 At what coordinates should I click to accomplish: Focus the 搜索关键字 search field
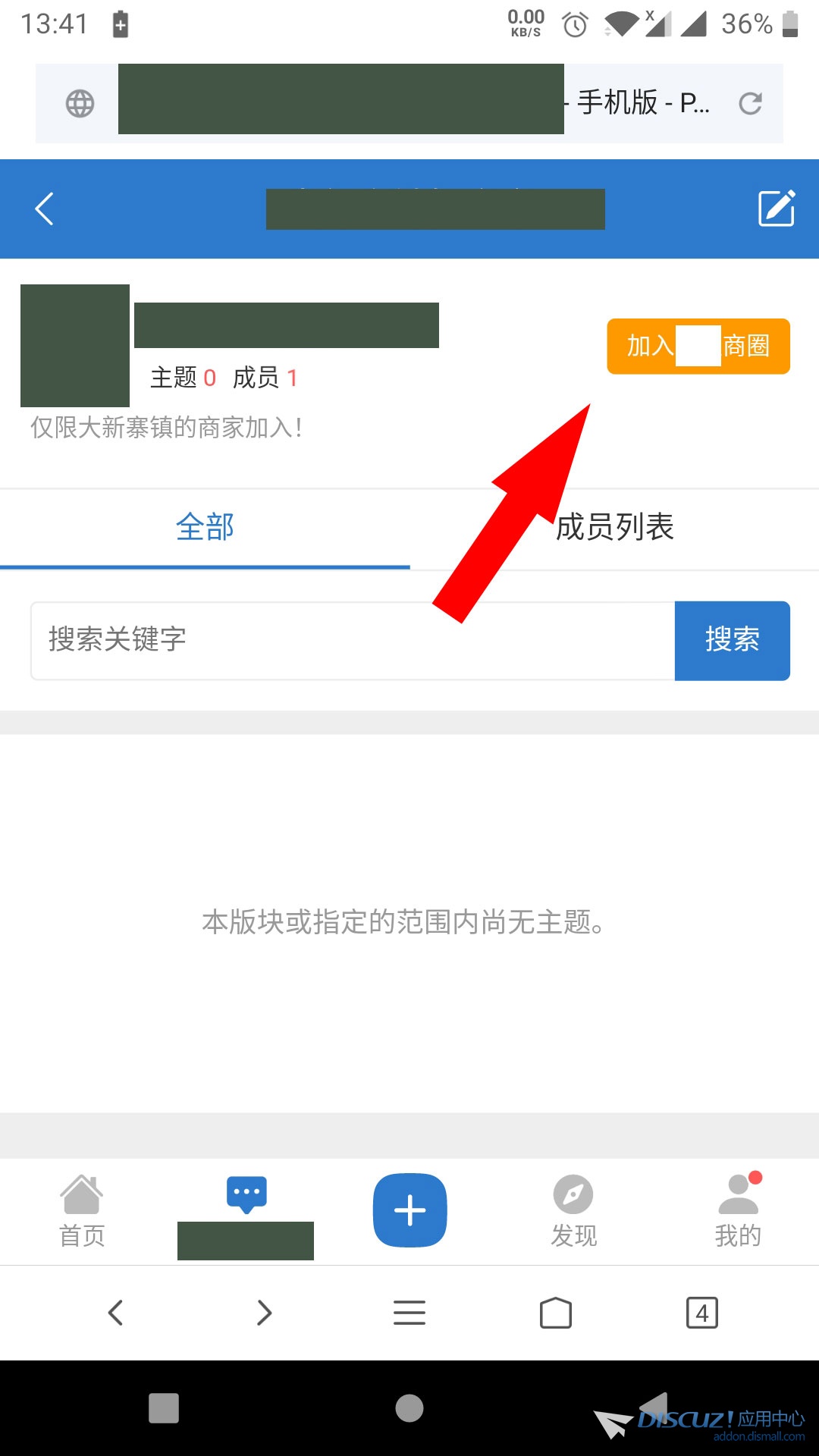point(353,641)
